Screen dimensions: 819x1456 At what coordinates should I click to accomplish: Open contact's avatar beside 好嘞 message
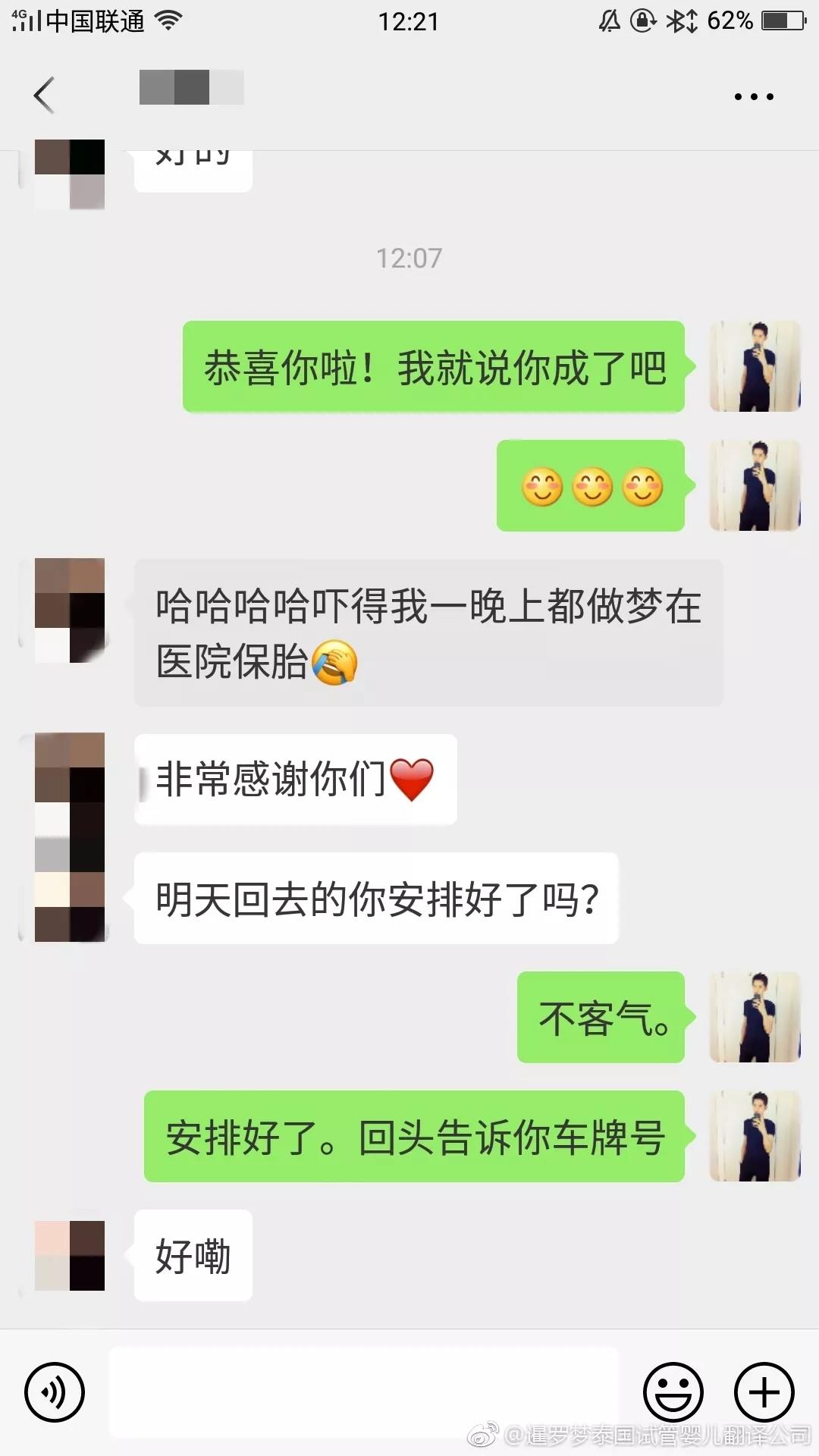(x=70, y=1255)
